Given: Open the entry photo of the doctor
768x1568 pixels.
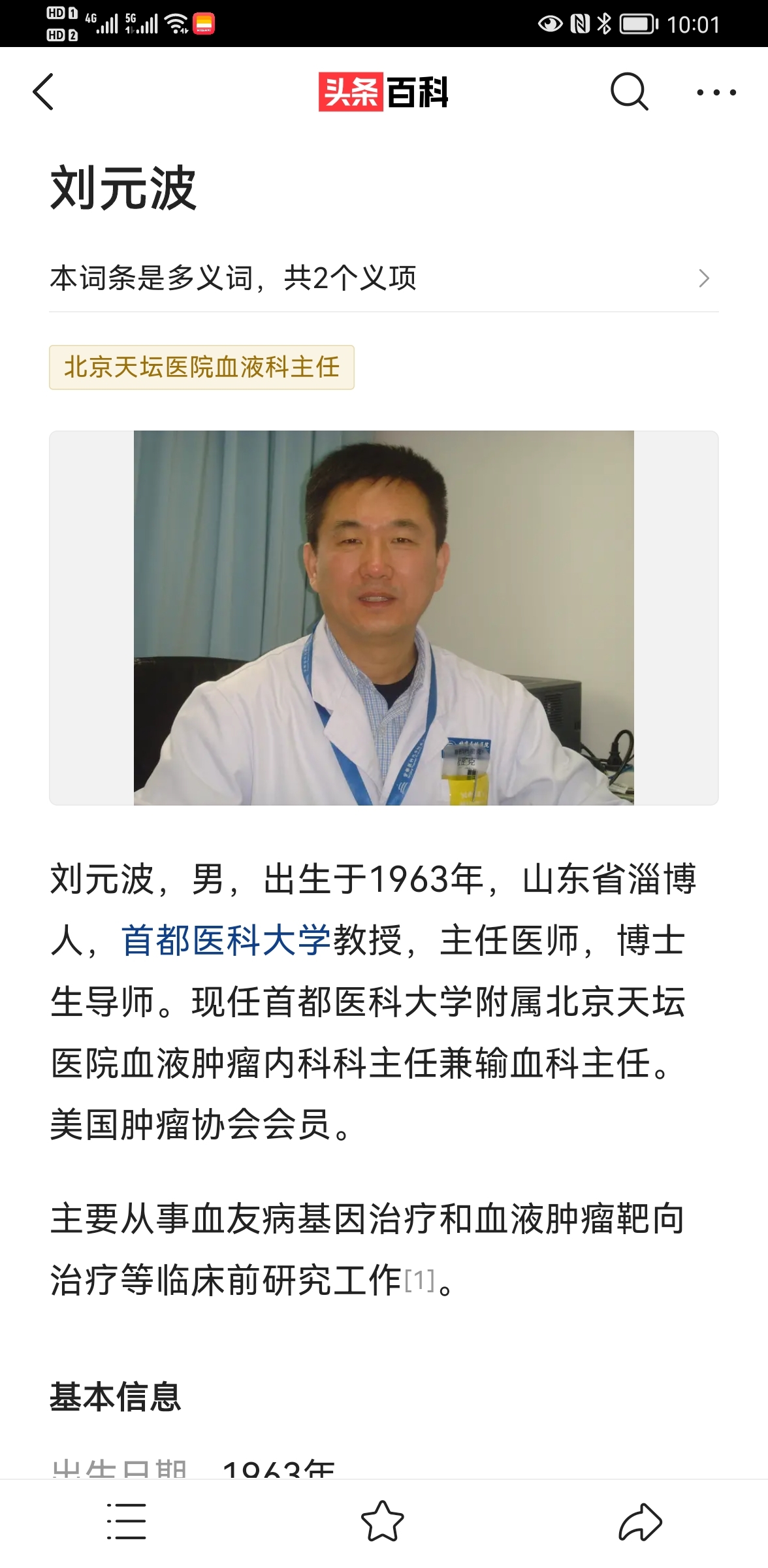Looking at the screenshot, I should click(x=384, y=617).
